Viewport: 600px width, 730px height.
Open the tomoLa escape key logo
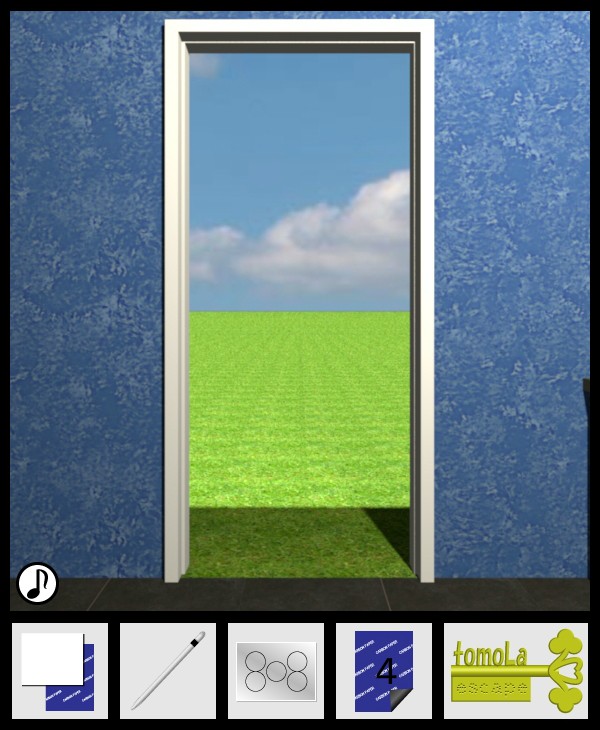click(516, 670)
